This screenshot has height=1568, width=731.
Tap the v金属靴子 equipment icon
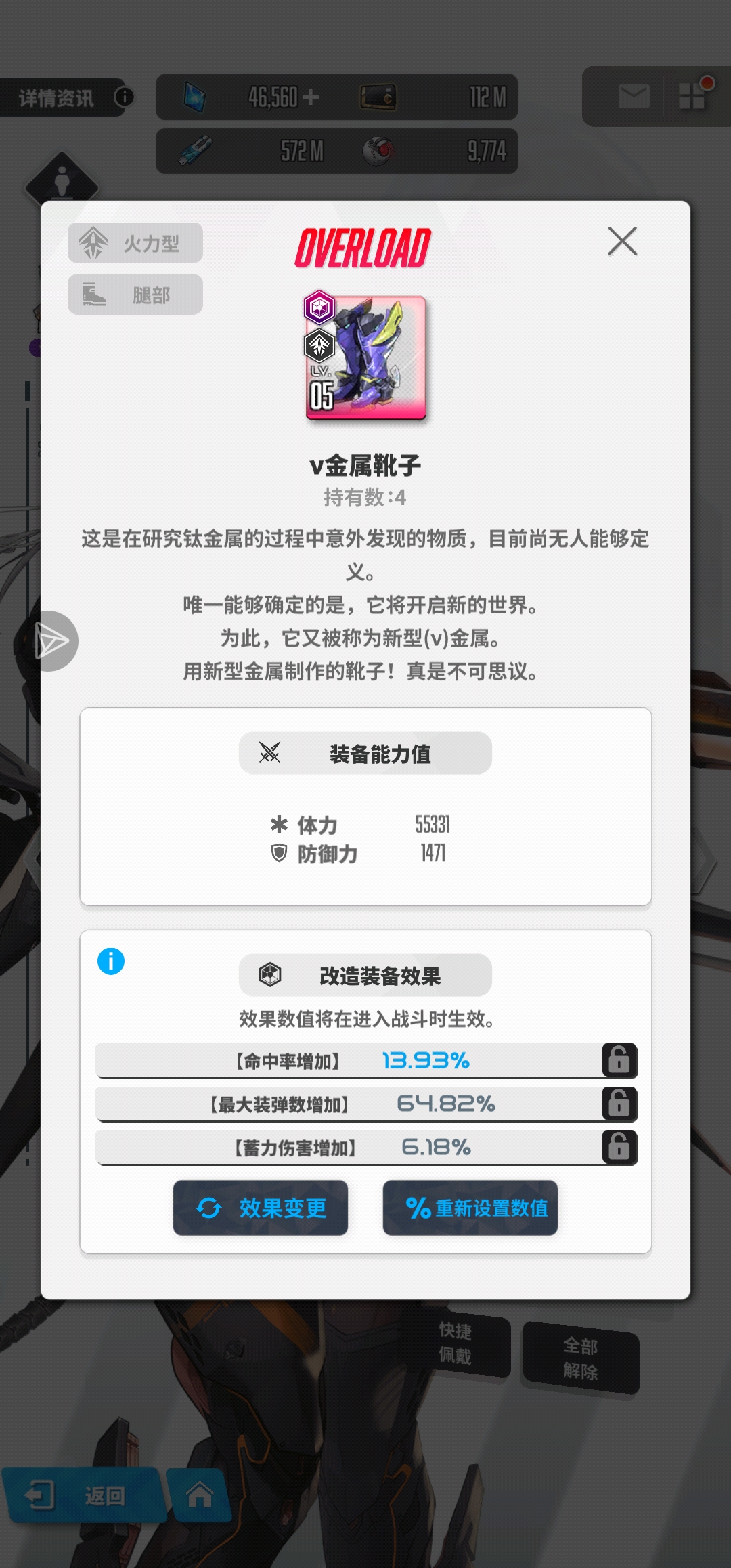tap(365, 357)
